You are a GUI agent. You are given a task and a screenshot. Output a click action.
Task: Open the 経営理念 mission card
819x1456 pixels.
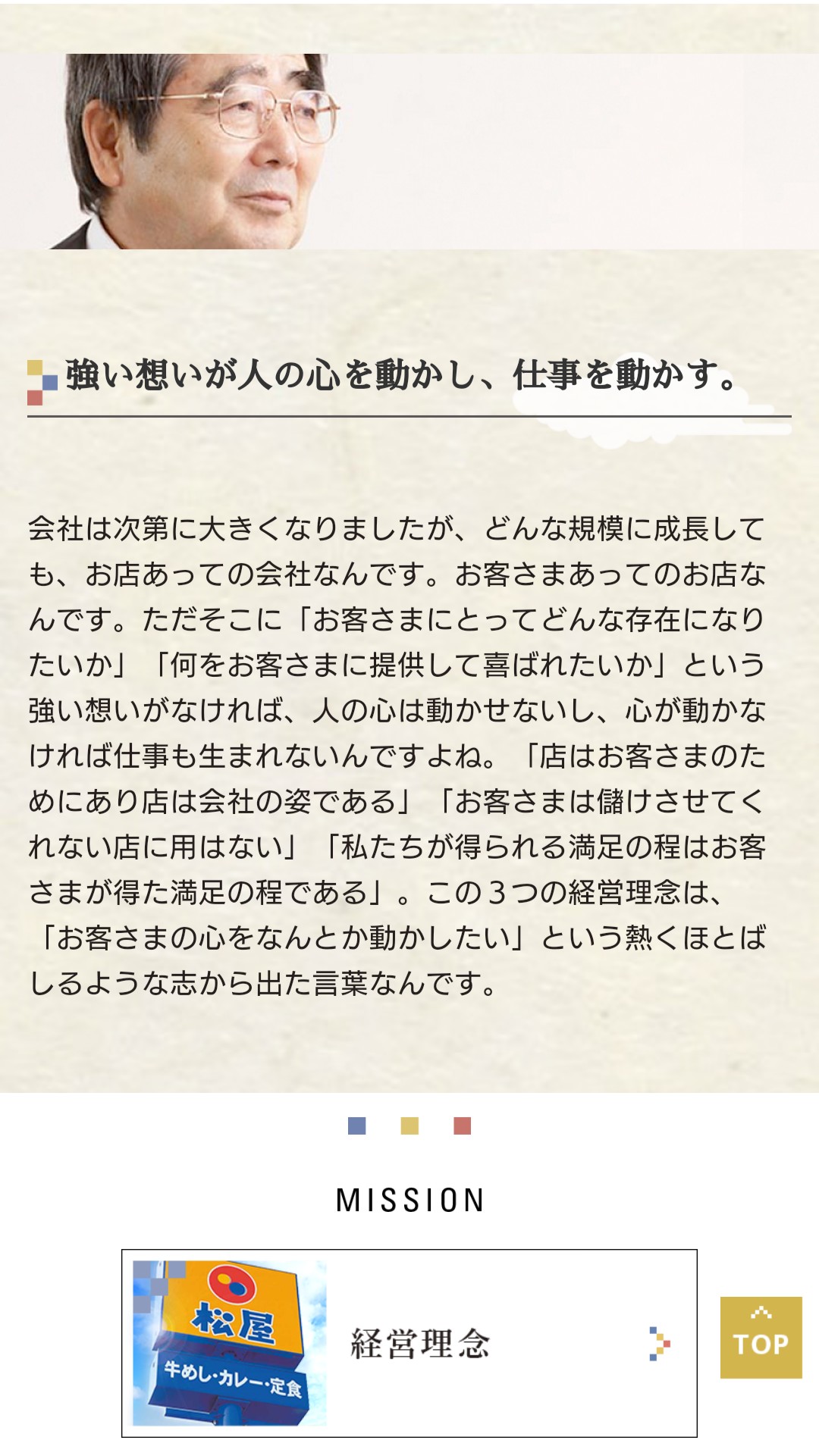409,1343
